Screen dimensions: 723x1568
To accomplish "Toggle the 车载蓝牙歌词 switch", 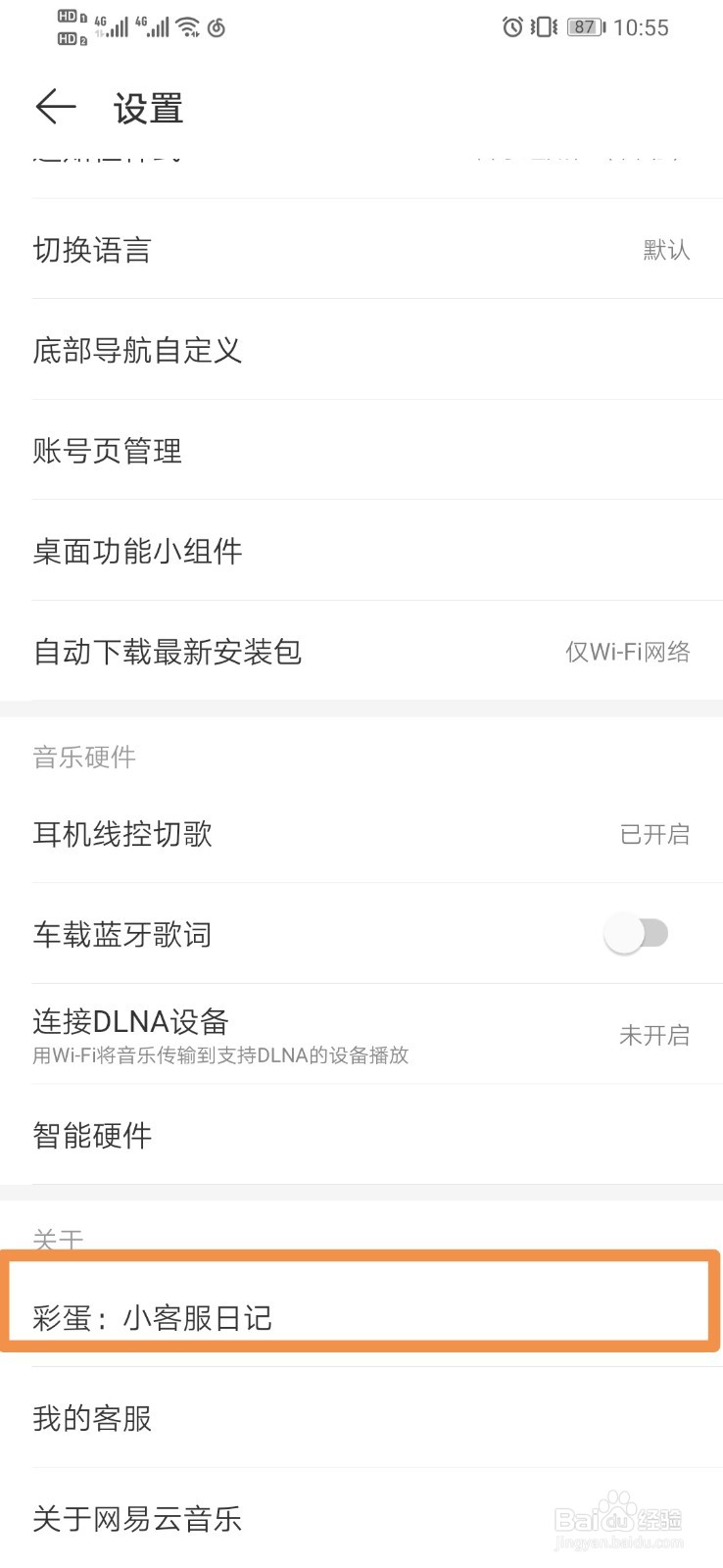I will coord(636,934).
